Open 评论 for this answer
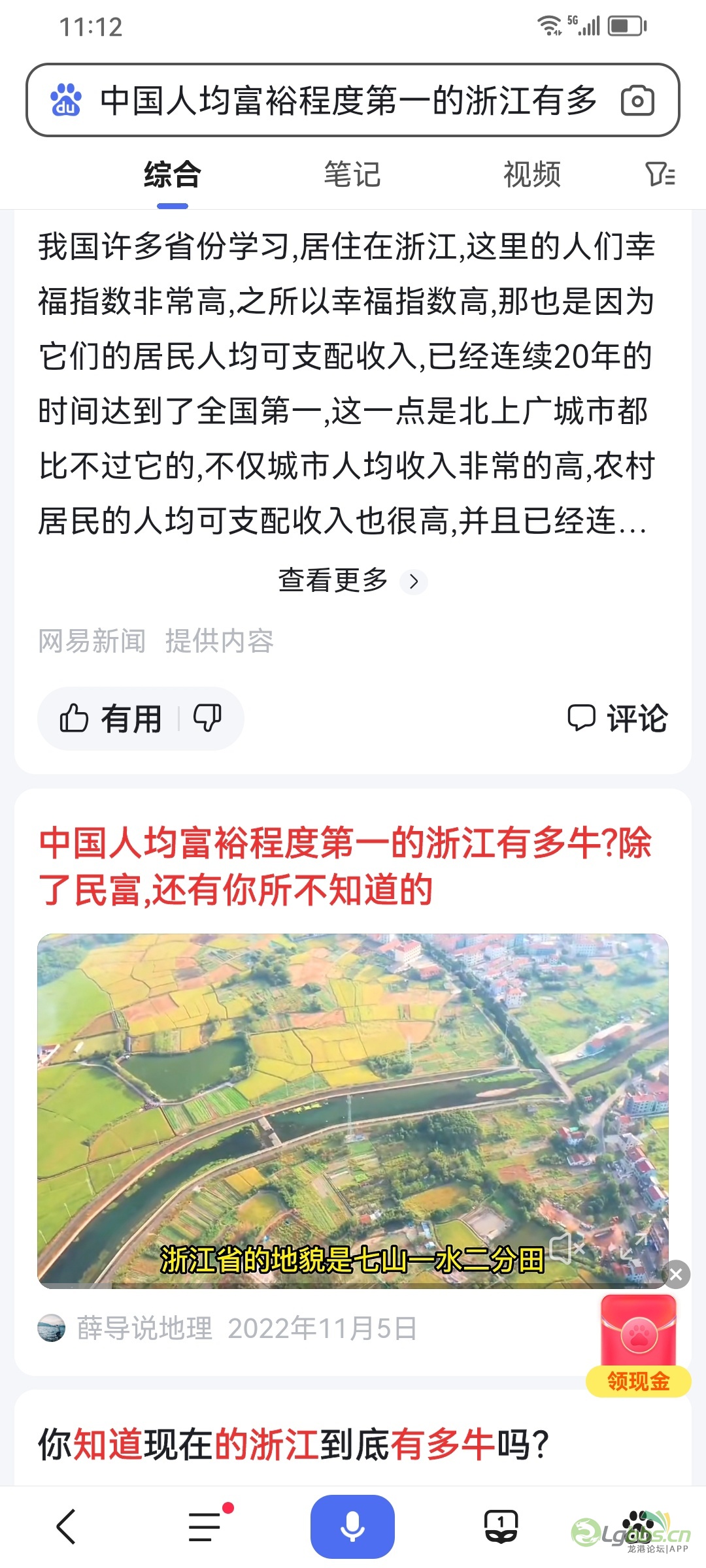The image size is (706, 1568). (x=617, y=719)
